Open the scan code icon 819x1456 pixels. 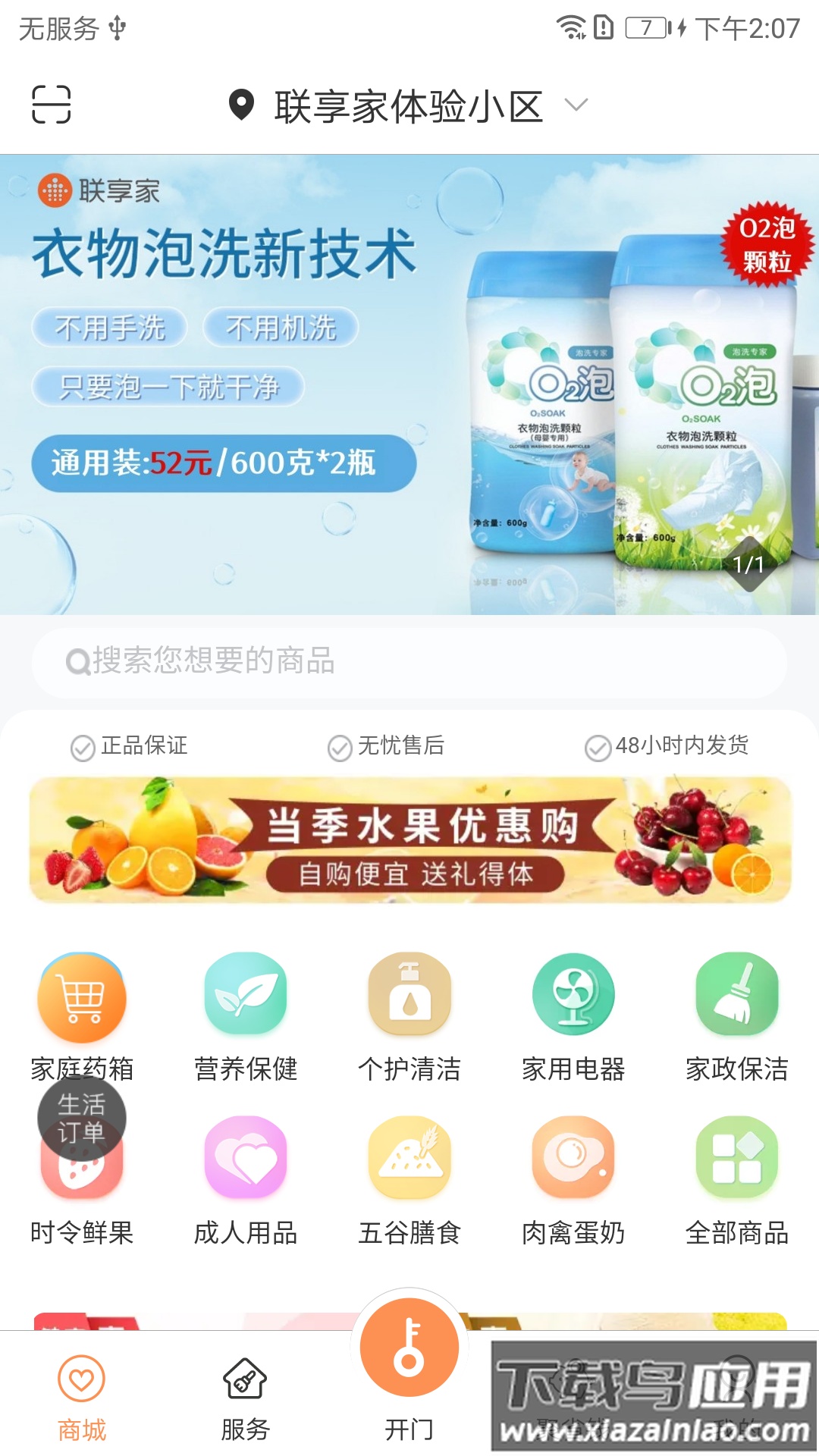click(x=51, y=105)
